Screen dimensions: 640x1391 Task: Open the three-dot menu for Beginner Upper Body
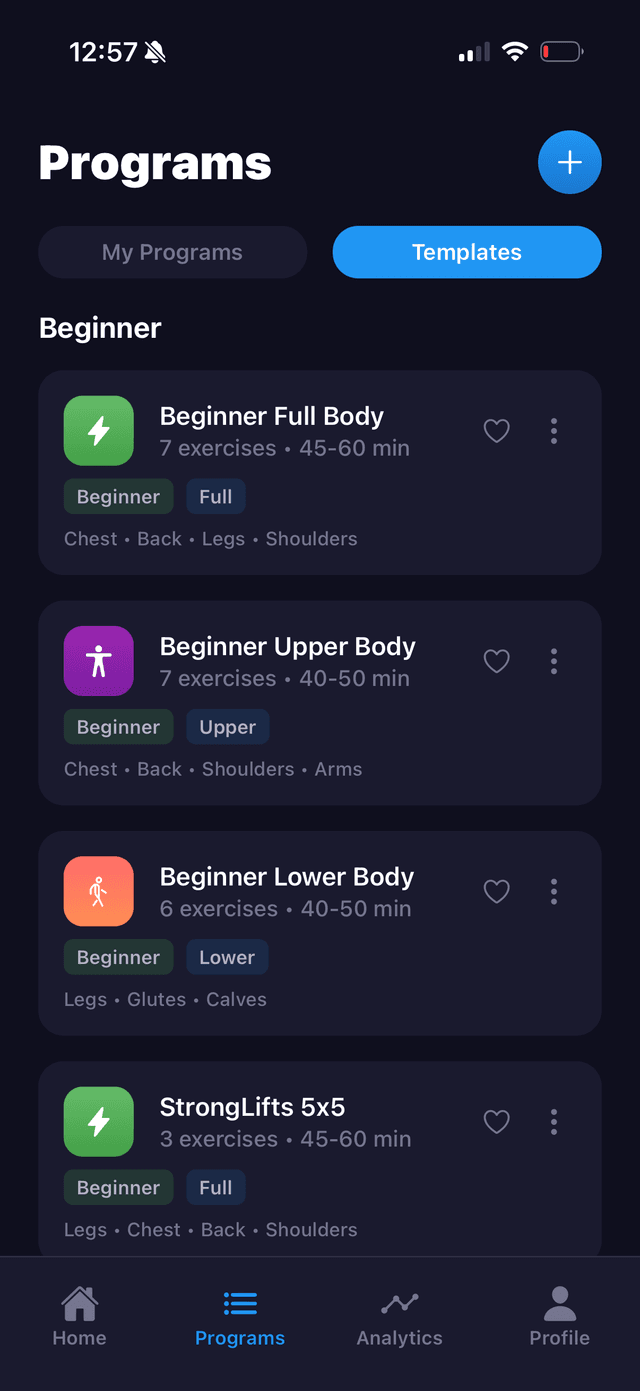[554, 661]
